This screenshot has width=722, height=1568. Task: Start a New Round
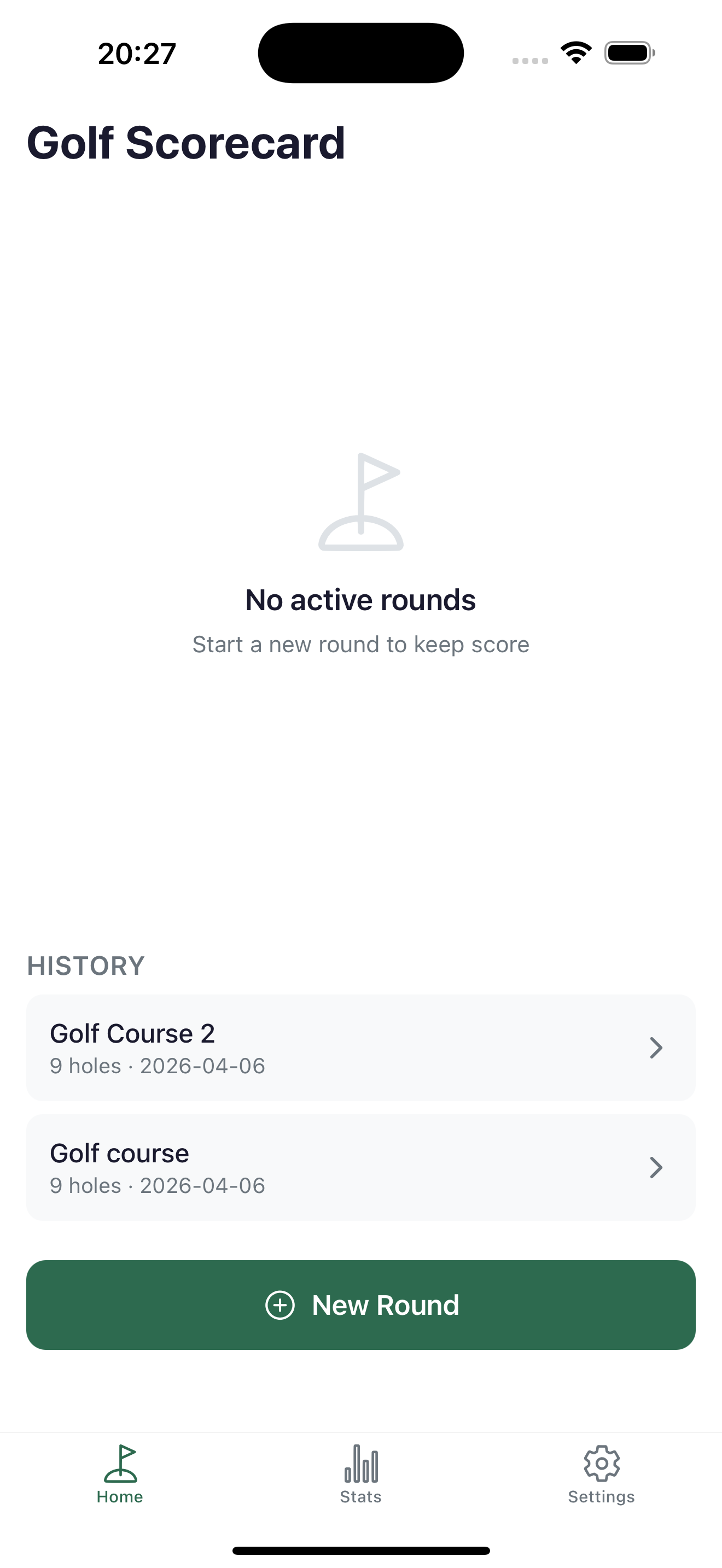(360, 1305)
